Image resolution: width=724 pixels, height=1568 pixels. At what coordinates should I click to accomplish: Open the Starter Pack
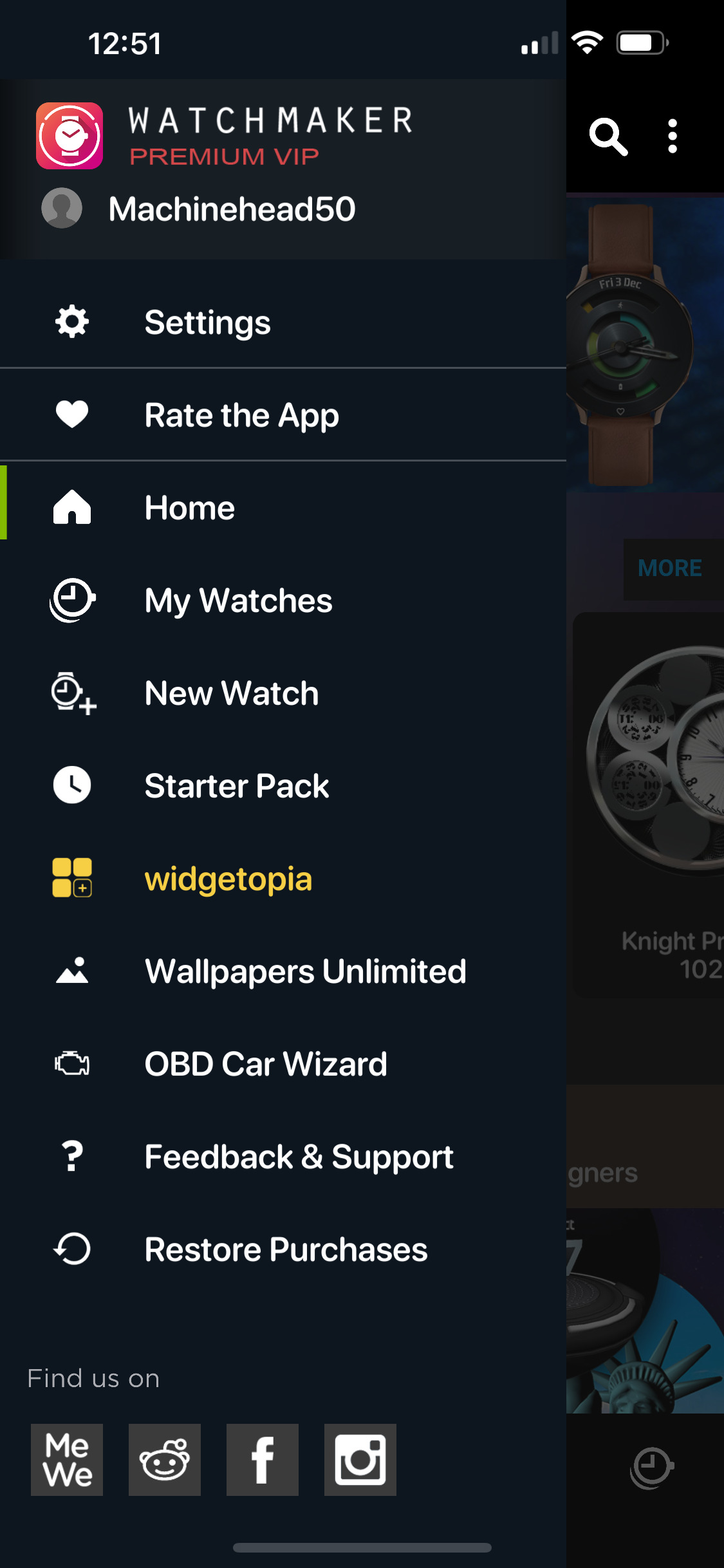[x=237, y=786]
